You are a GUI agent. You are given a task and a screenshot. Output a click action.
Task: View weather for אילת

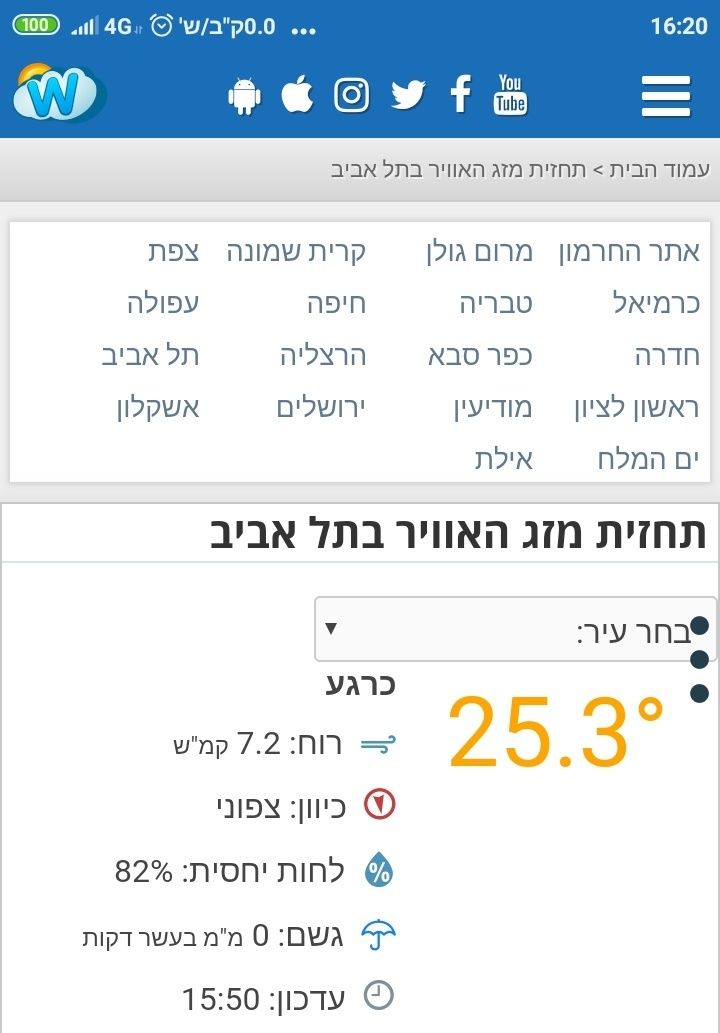click(x=503, y=459)
